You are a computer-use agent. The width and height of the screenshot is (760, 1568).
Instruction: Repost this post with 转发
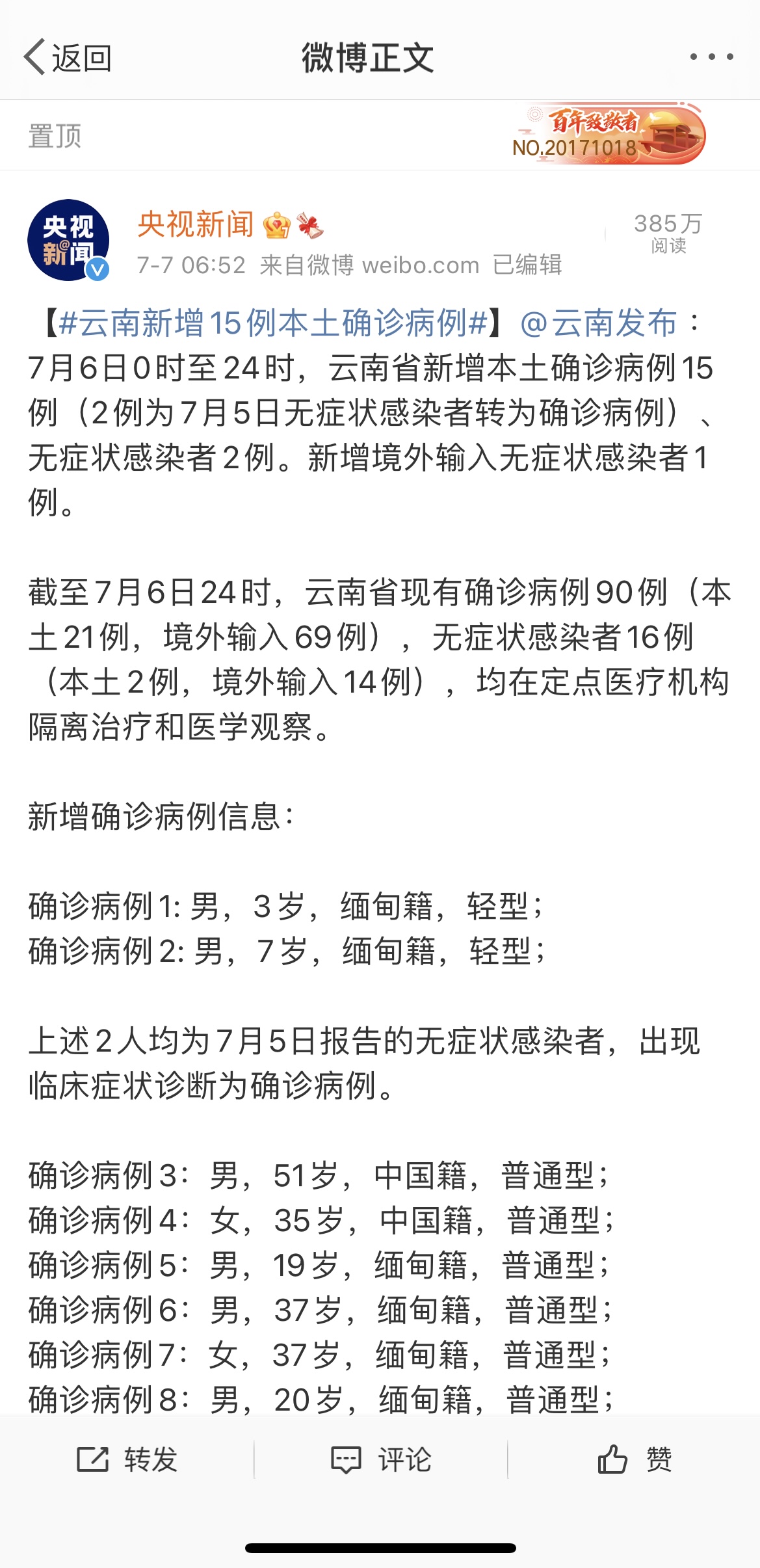pos(127,1459)
